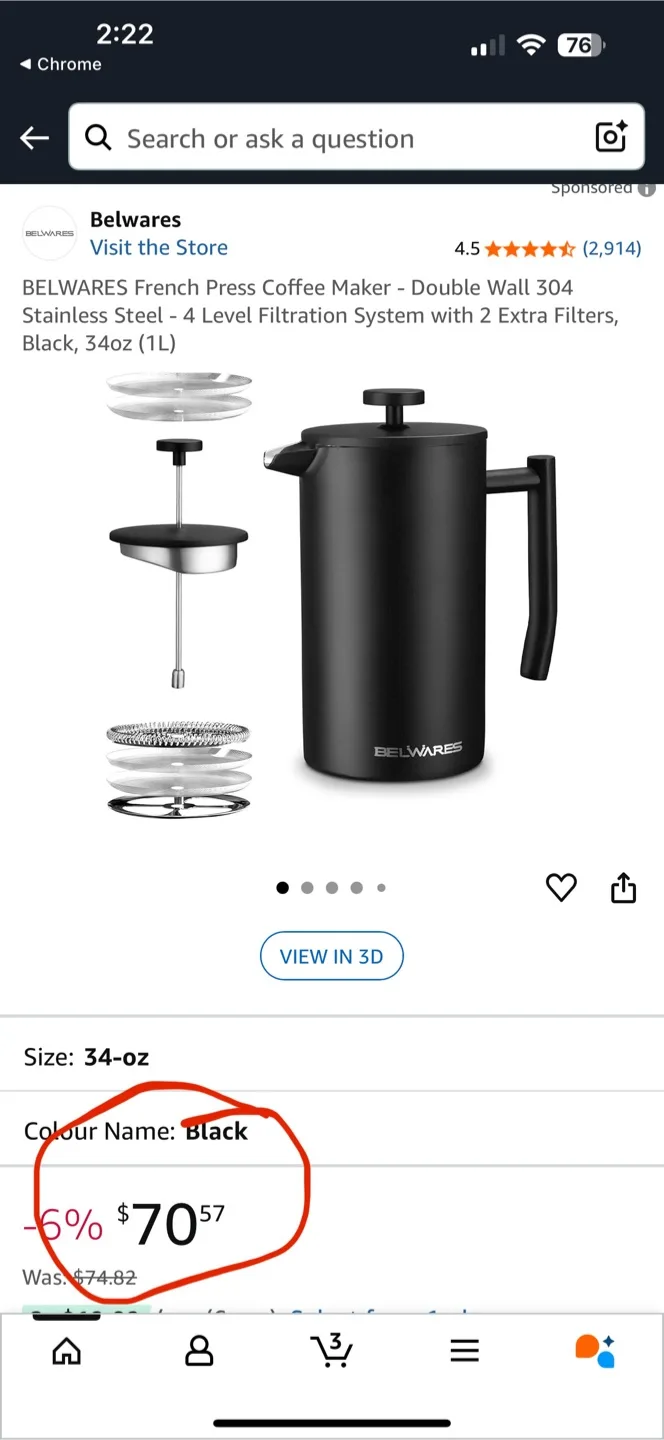Tap the search or ask a question box
Screen dimensions: 664x1440
coord(330,138)
